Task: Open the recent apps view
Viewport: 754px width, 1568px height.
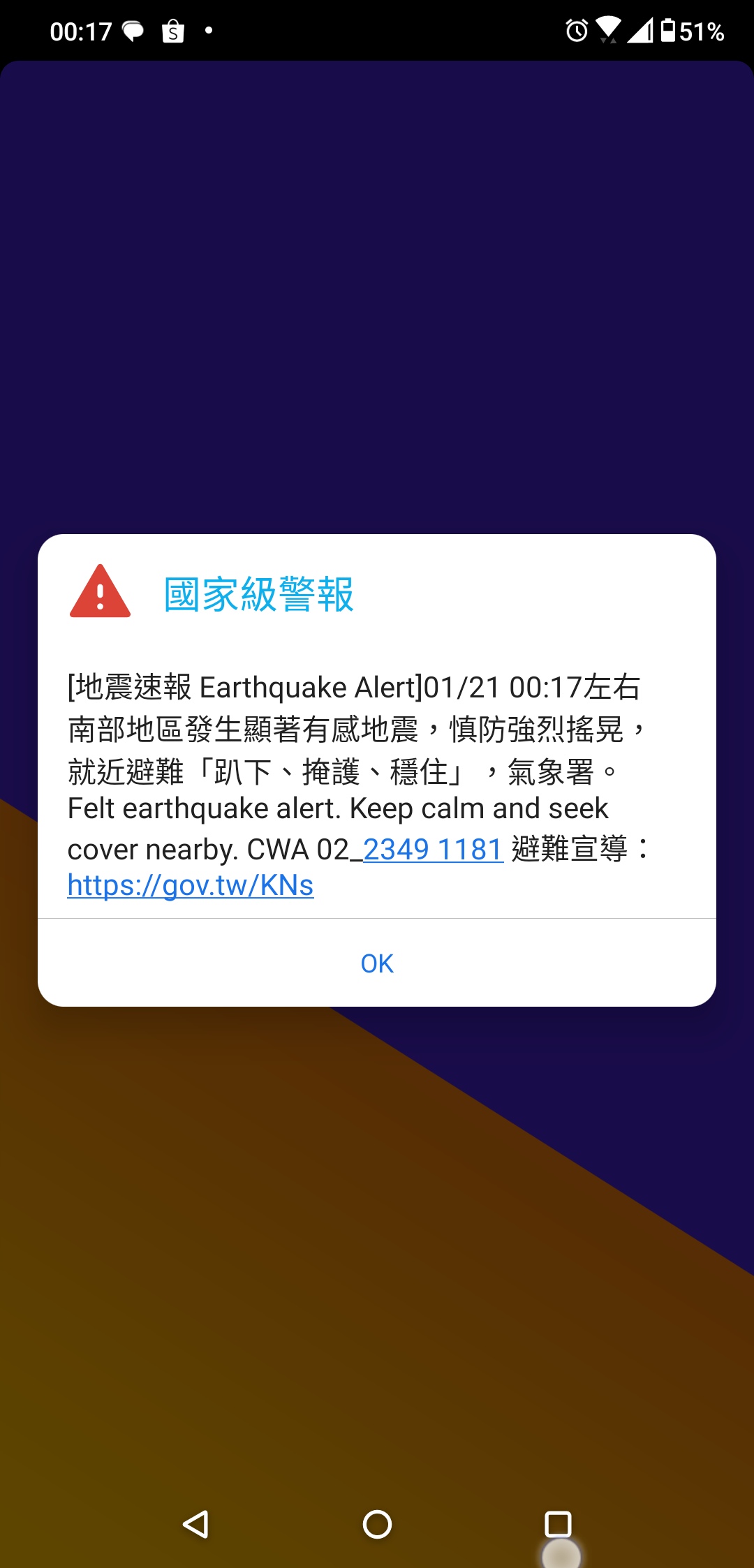Action: (558, 1524)
